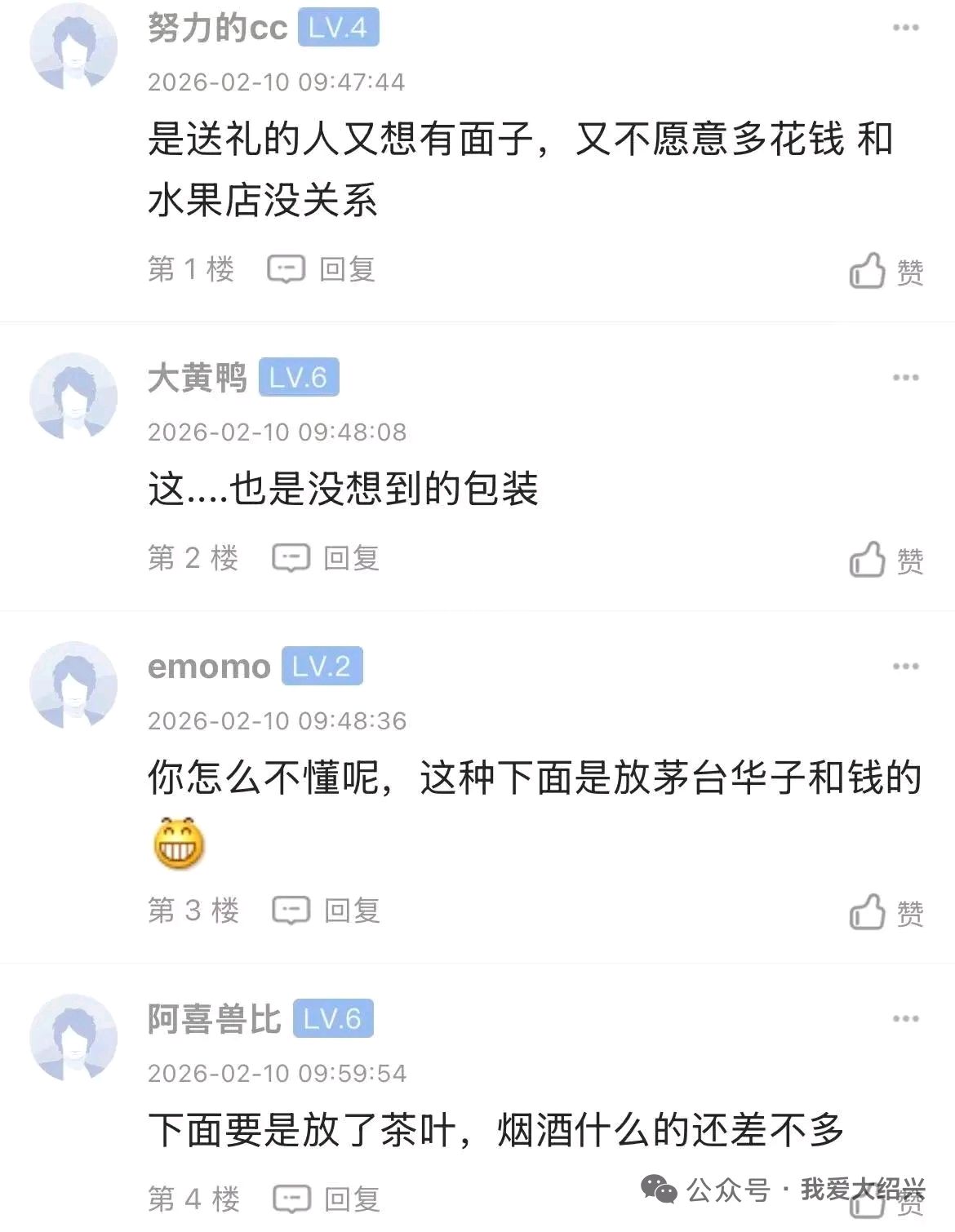The image size is (955, 1232).
Task: View 大黄鸭's profile avatar
Action: click(73, 397)
